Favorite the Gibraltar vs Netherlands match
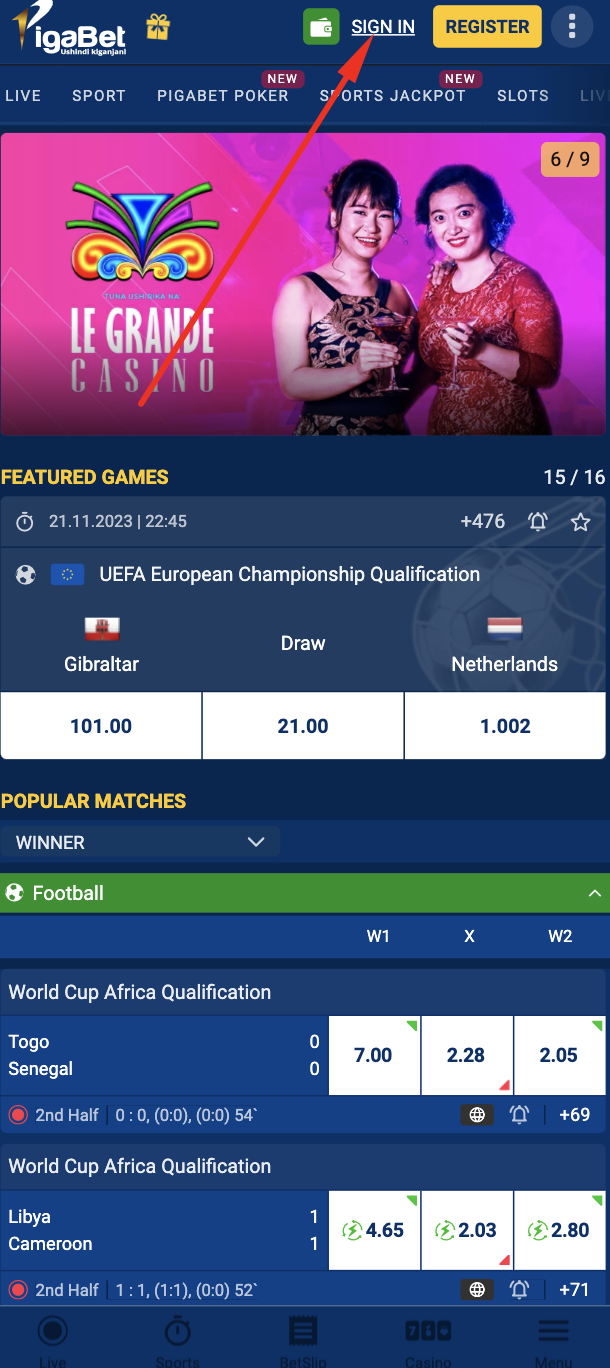The image size is (610, 1368). (x=580, y=522)
